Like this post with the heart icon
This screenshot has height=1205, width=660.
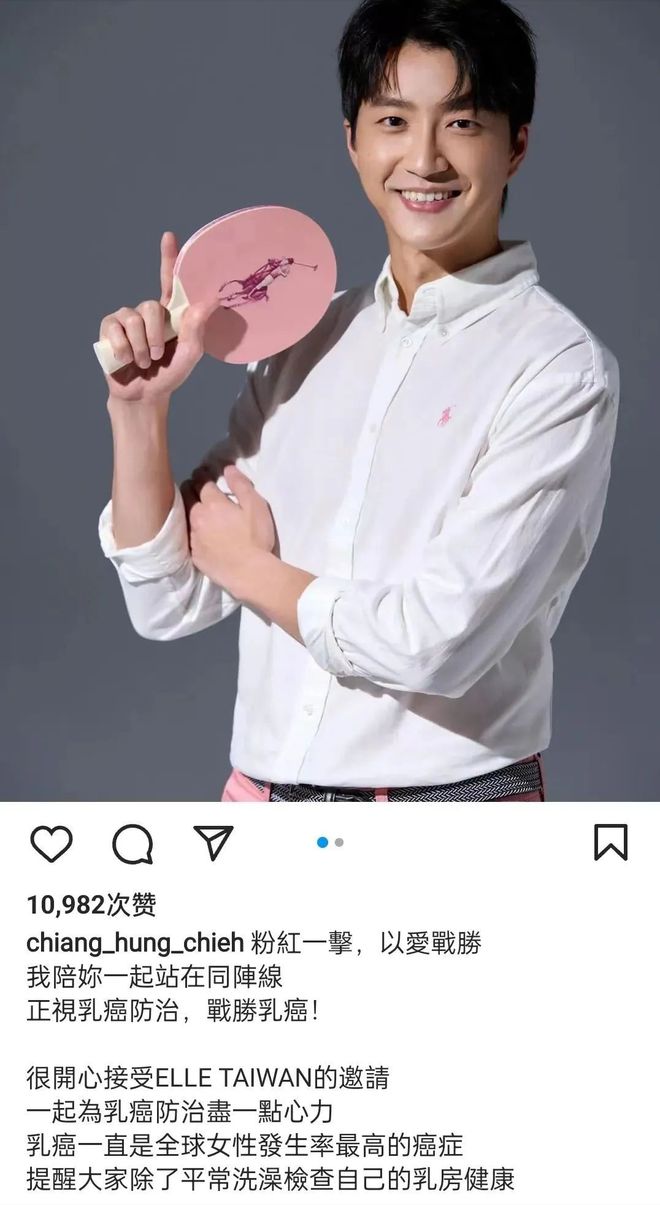coord(51,844)
